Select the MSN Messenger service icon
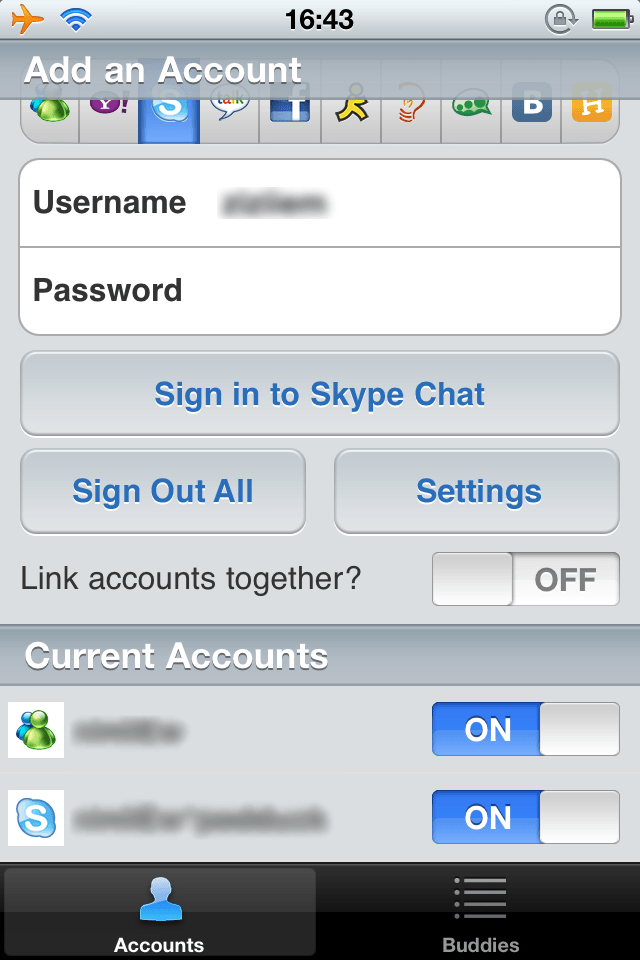640x960 pixels. (48, 110)
